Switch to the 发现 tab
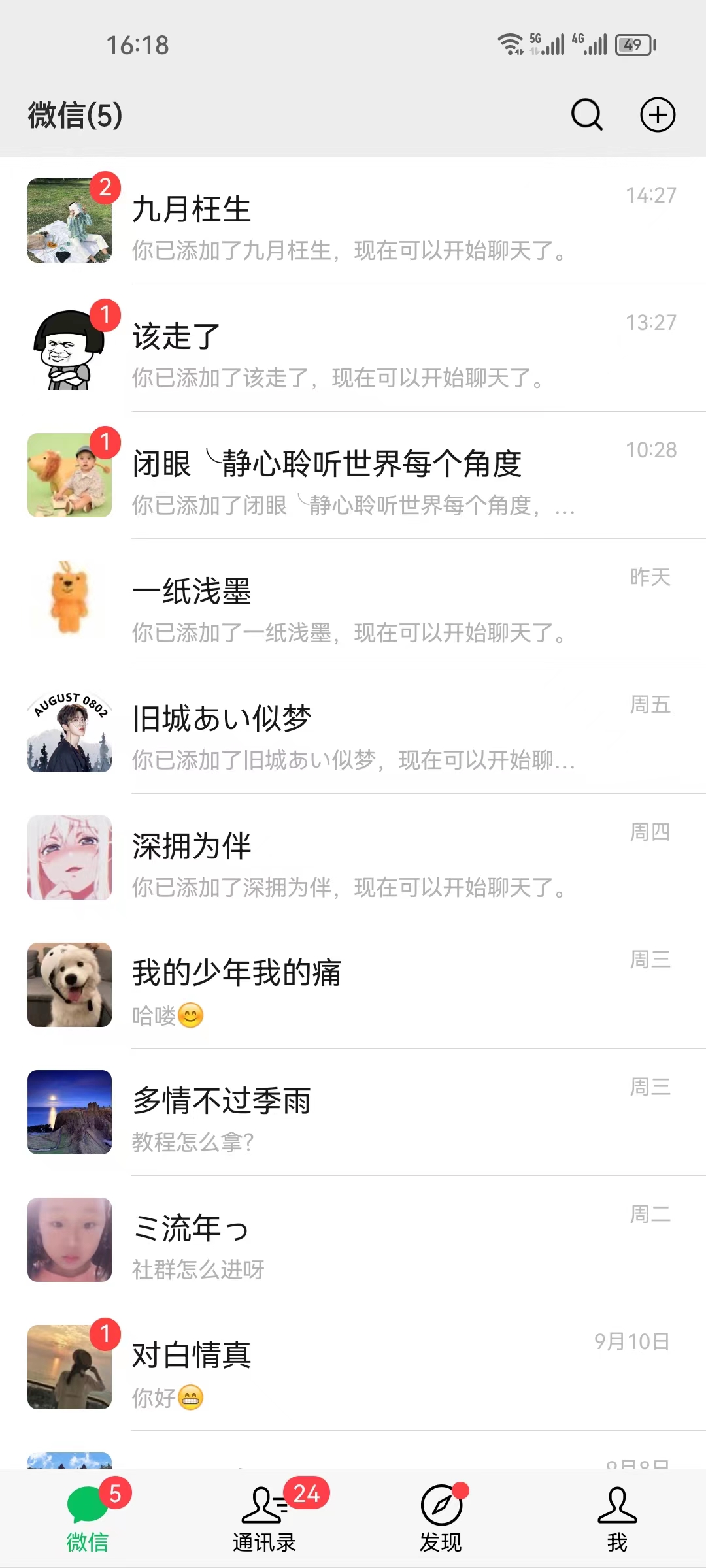Screen dimensions: 706x1568 click(x=441, y=1519)
